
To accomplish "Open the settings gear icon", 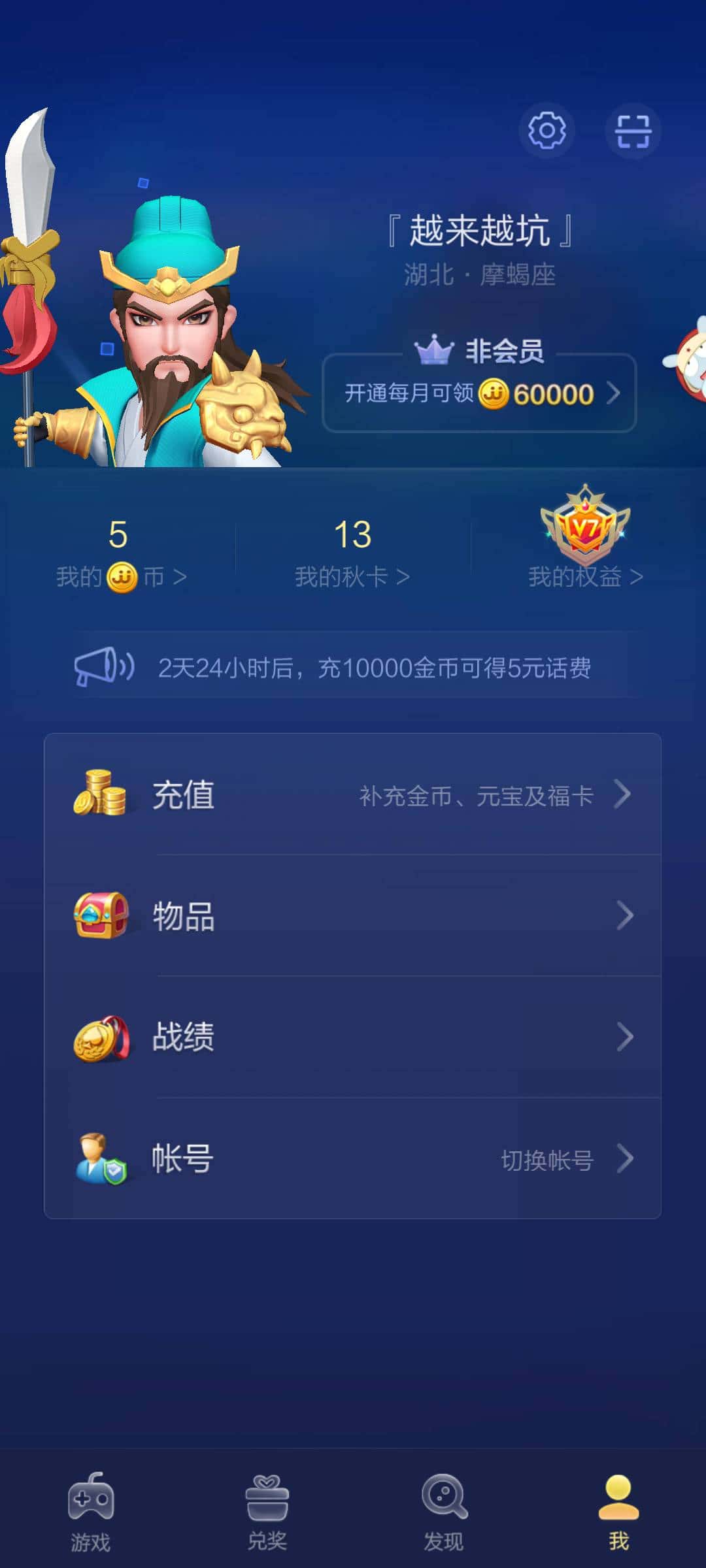I will click(x=546, y=131).
